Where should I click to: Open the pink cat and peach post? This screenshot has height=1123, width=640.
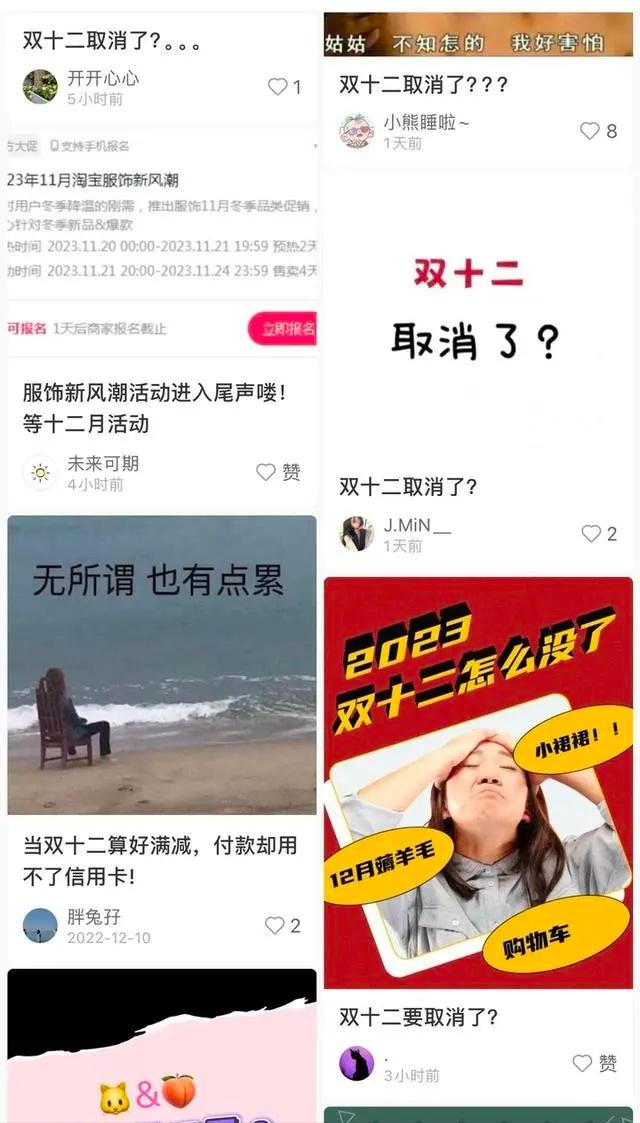[x=162, y=1050]
